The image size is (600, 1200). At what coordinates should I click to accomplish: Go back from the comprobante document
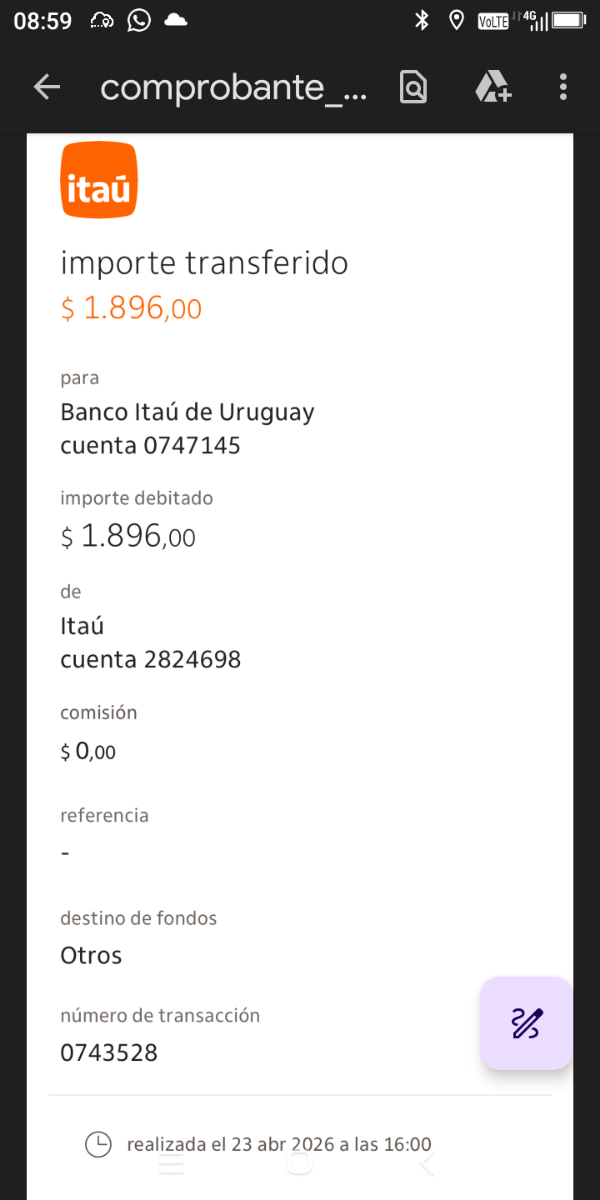[47, 88]
